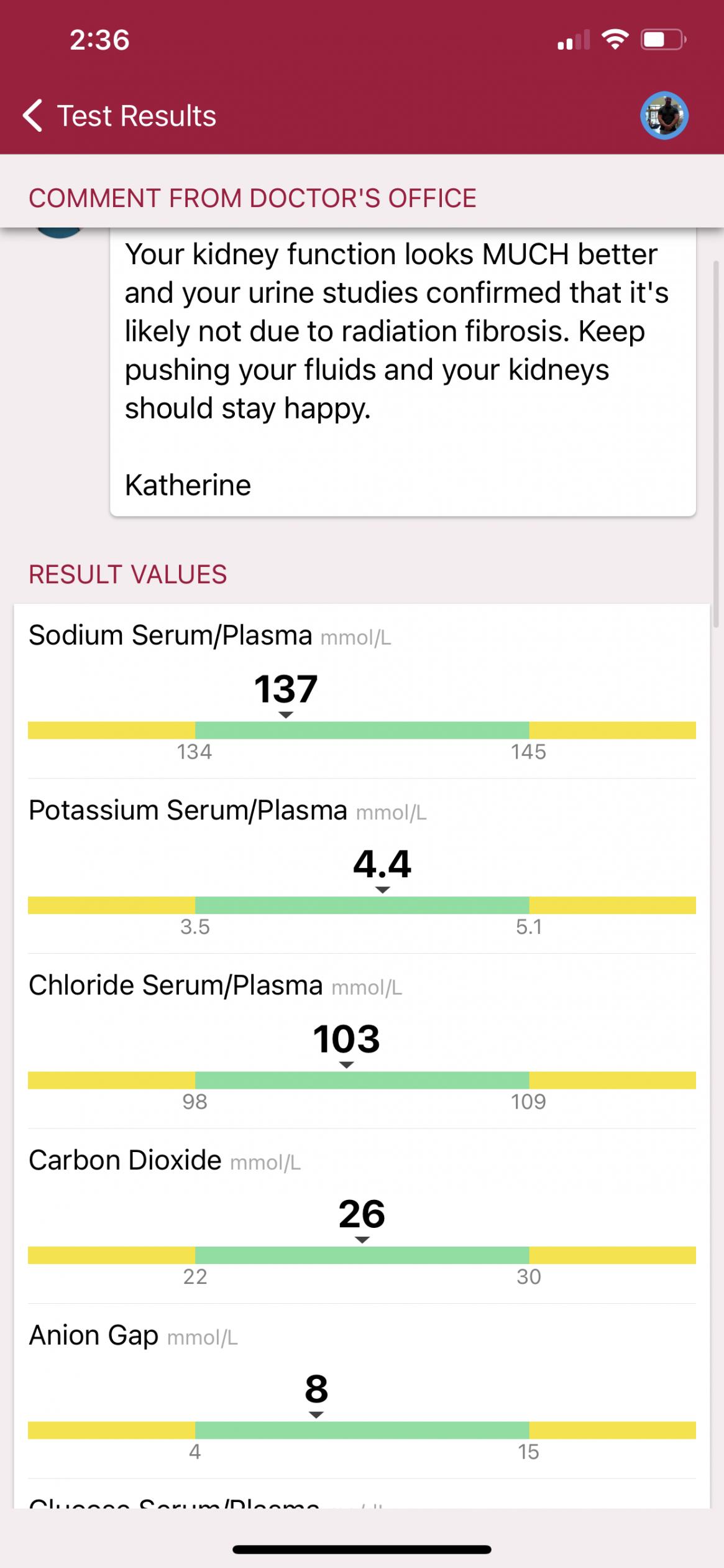Go back to Test Results list

[119, 116]
